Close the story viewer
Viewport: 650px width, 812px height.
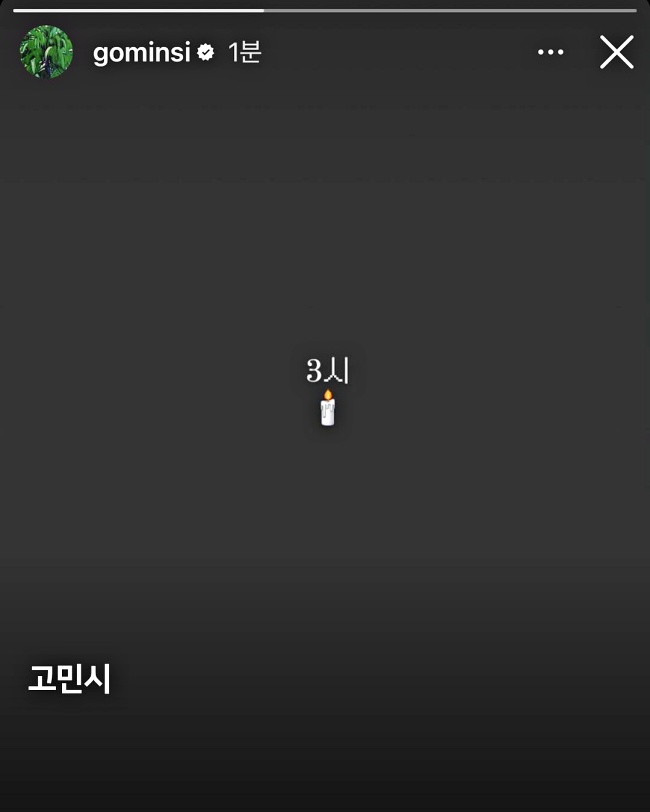pos(616,52)
